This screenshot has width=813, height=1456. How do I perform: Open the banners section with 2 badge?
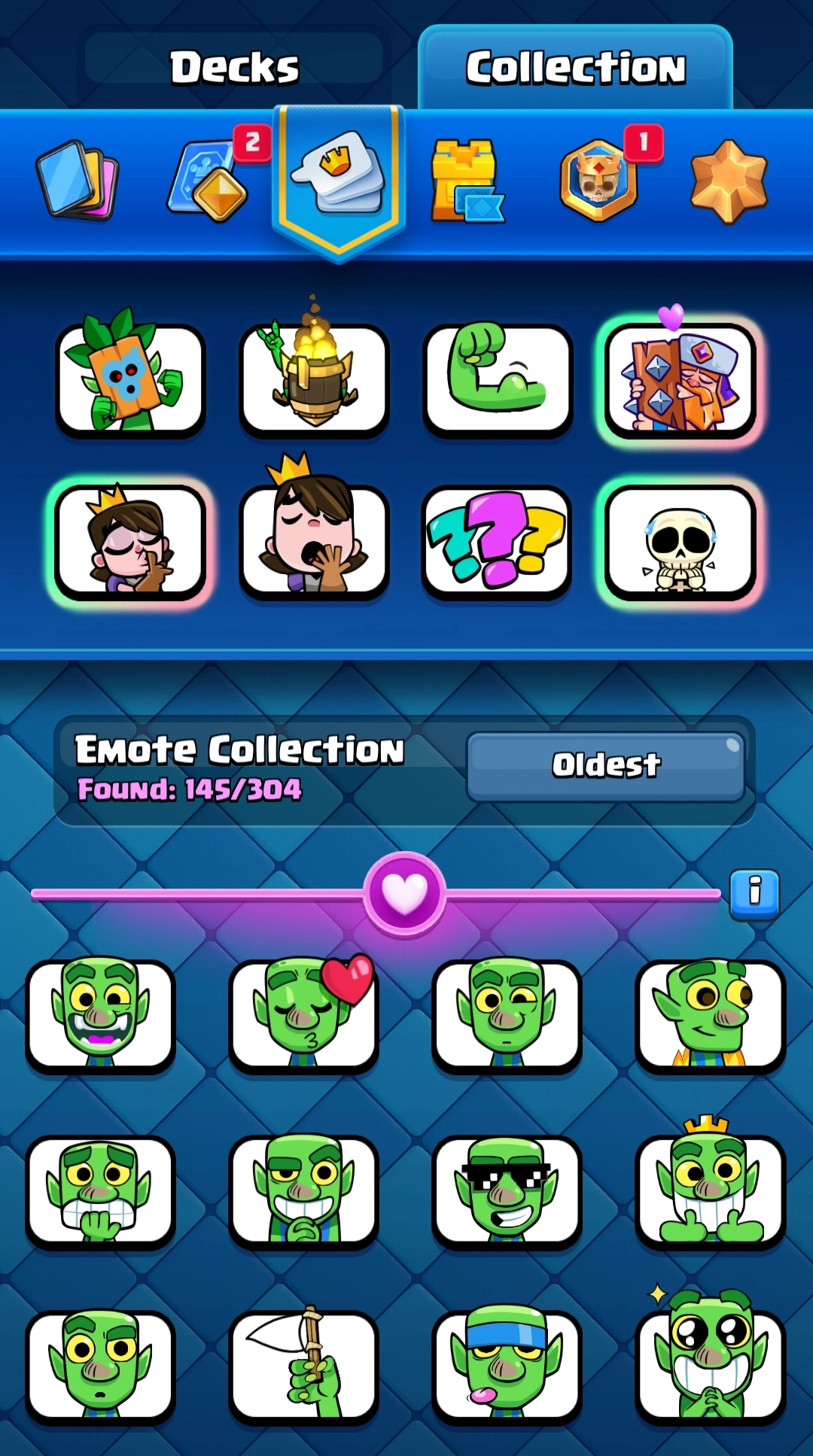(x=209, y=182)
